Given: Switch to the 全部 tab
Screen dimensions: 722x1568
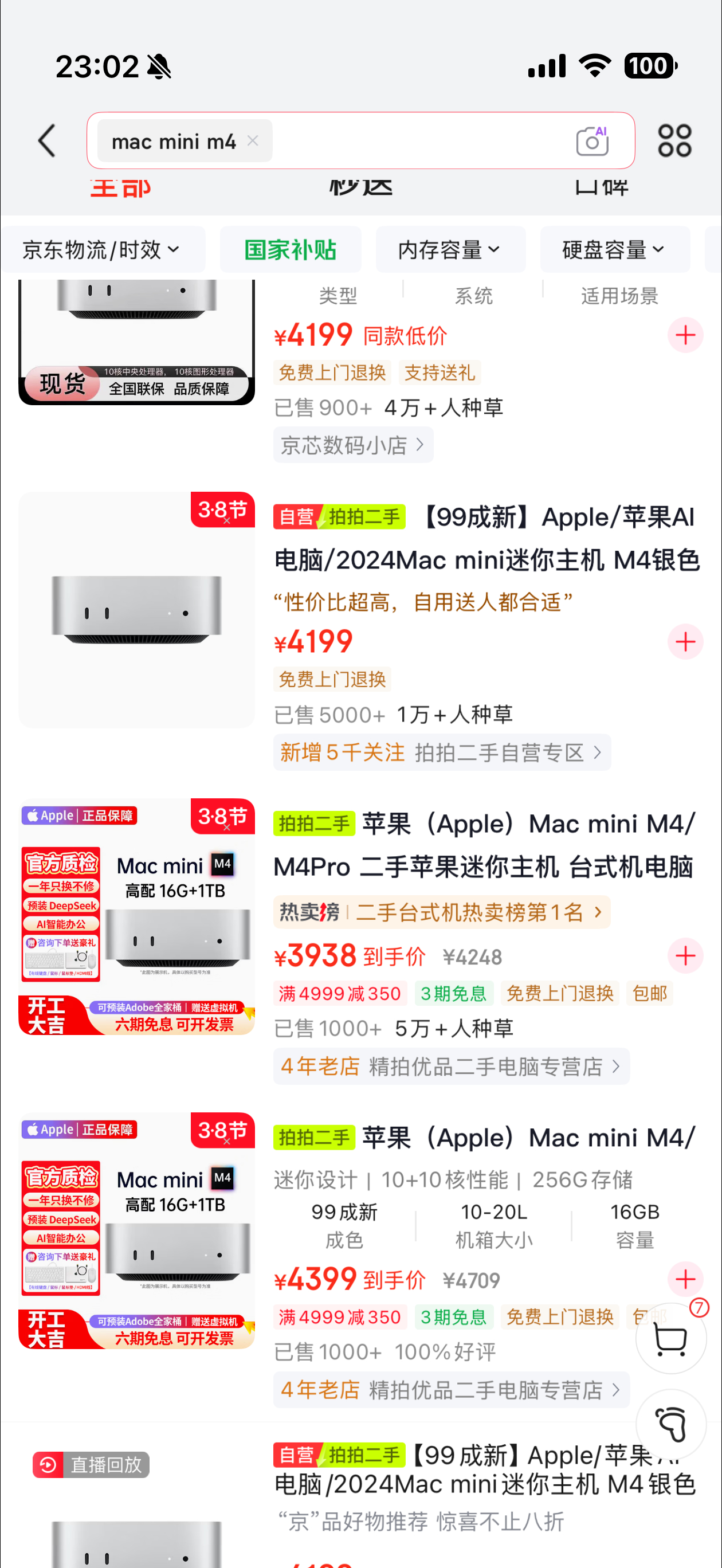Looking at the screenshot, I should point(120,187).
